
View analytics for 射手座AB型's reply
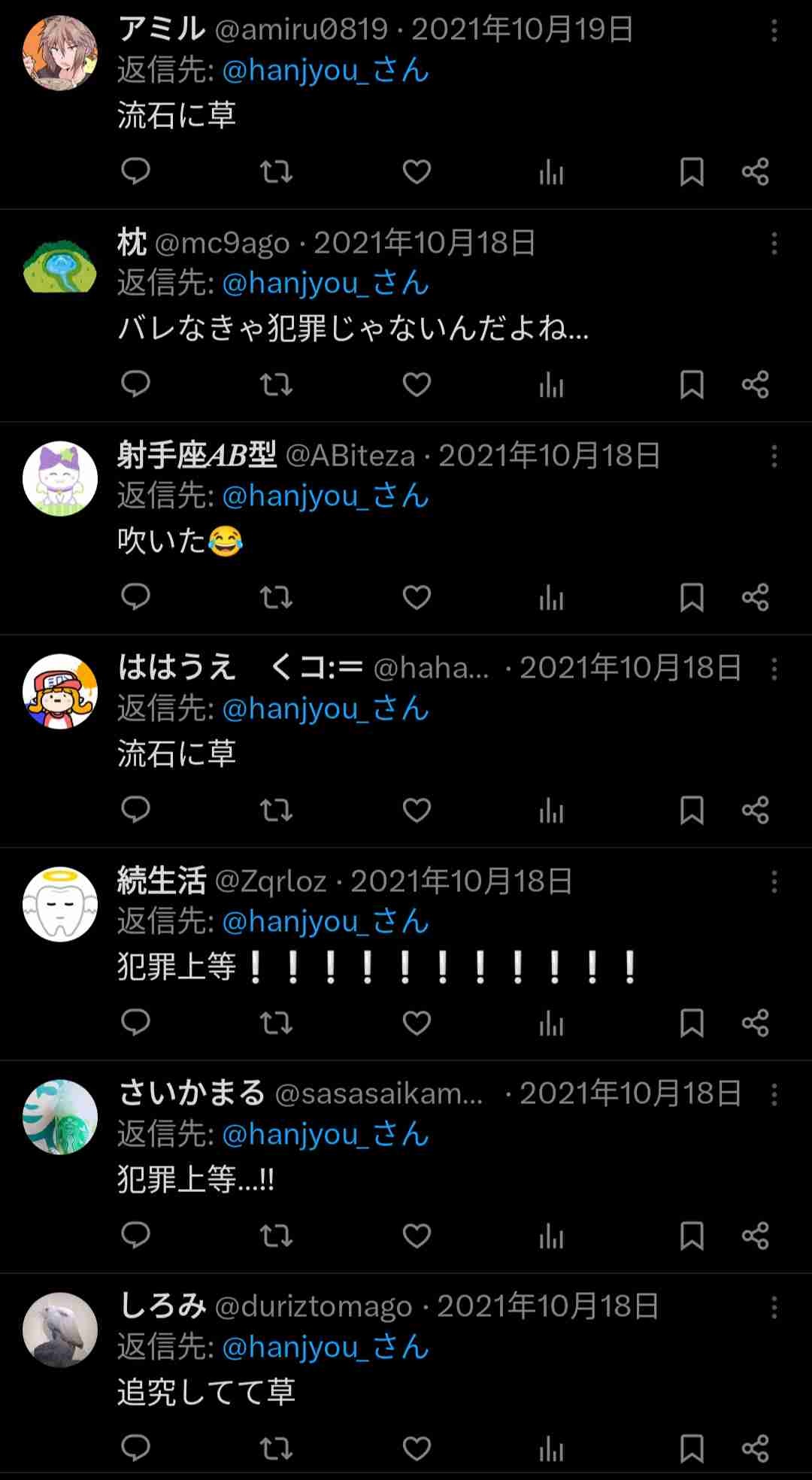[551, 598]
